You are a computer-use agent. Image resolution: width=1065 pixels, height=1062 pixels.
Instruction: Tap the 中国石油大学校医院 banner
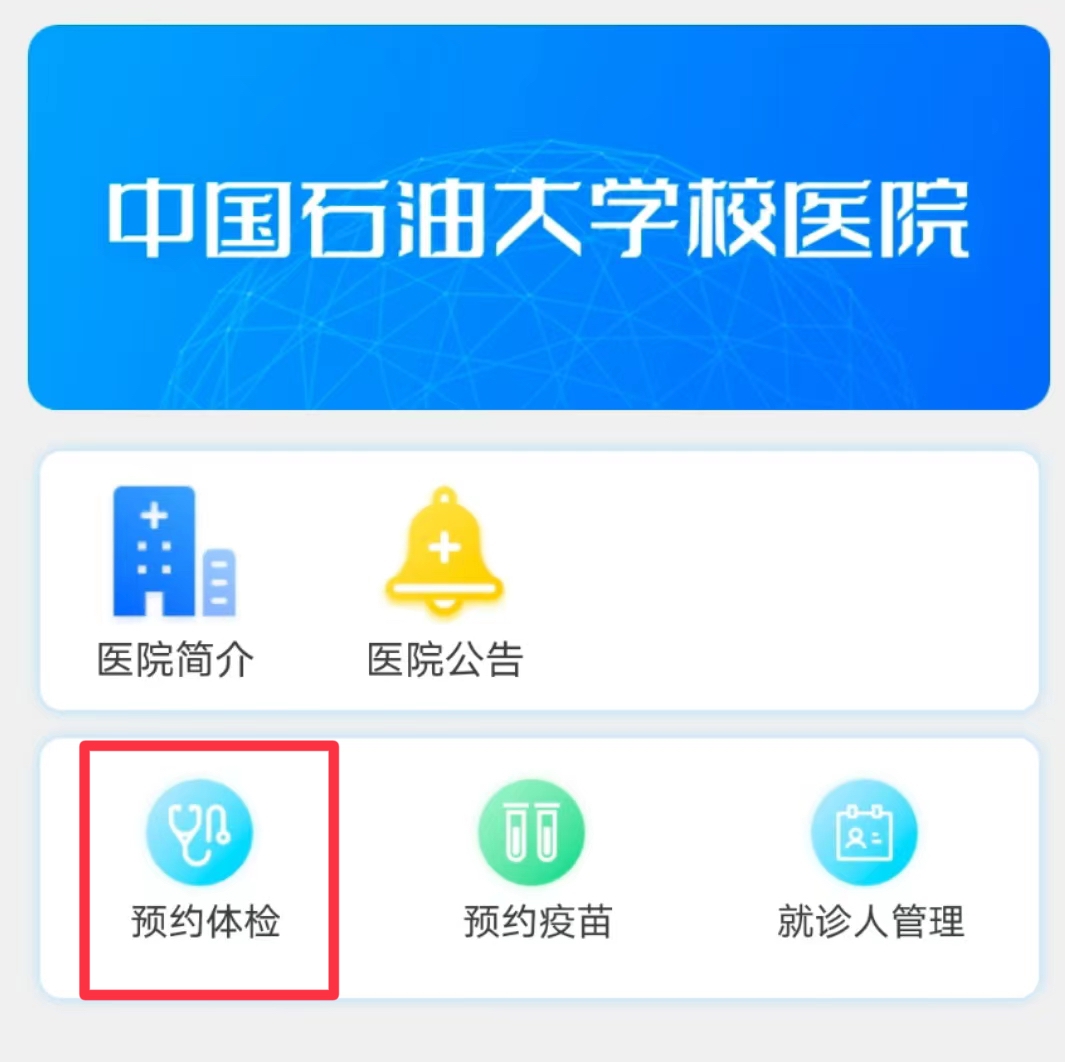(x=538, y=218)
